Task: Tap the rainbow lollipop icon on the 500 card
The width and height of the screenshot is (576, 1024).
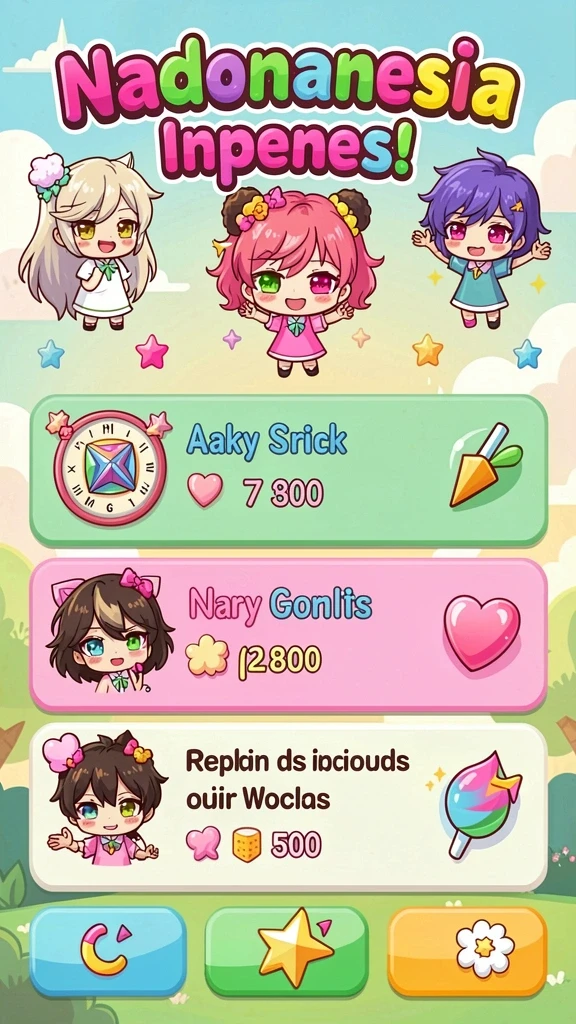Action: point(481,803)
